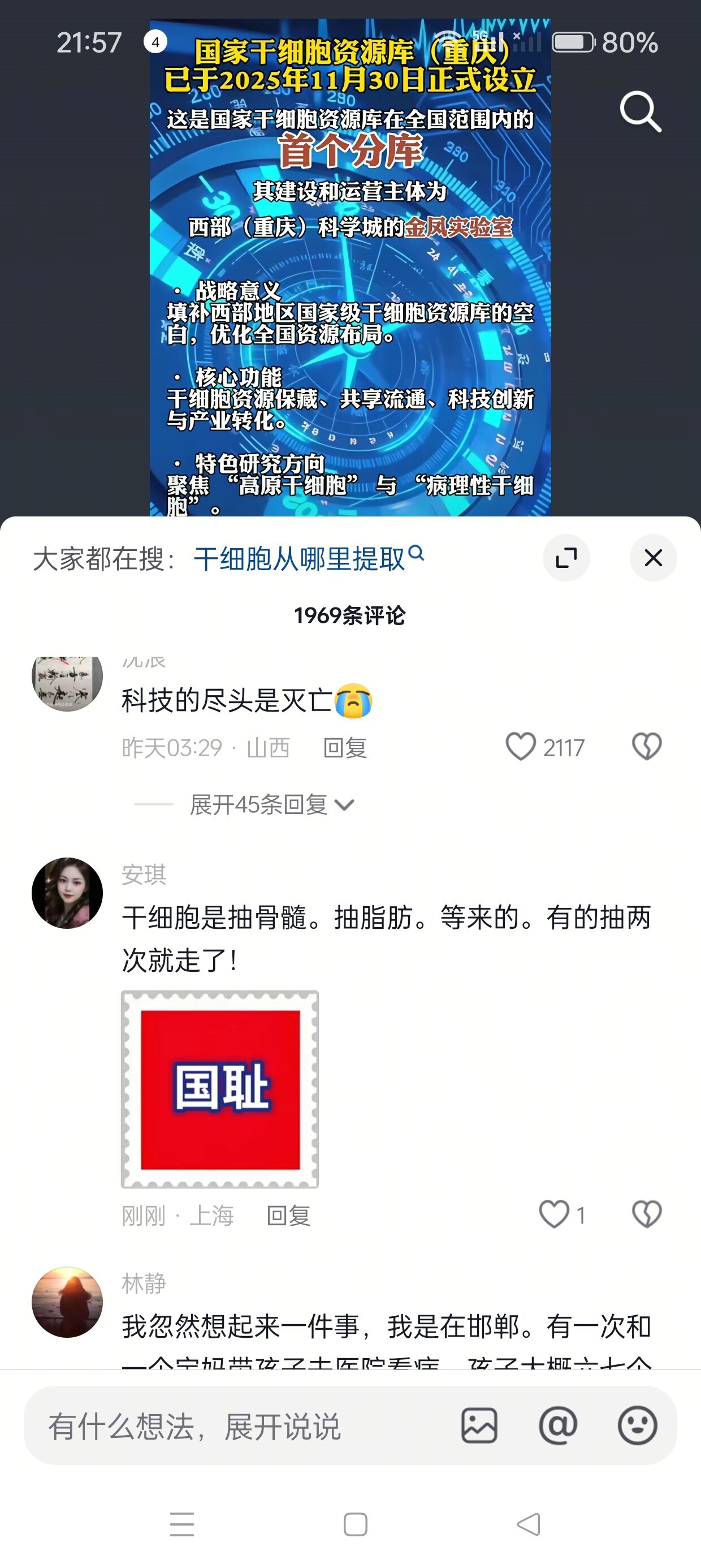Open the emoji picker
The image size is (701, 1568).
coord(637,1425)
